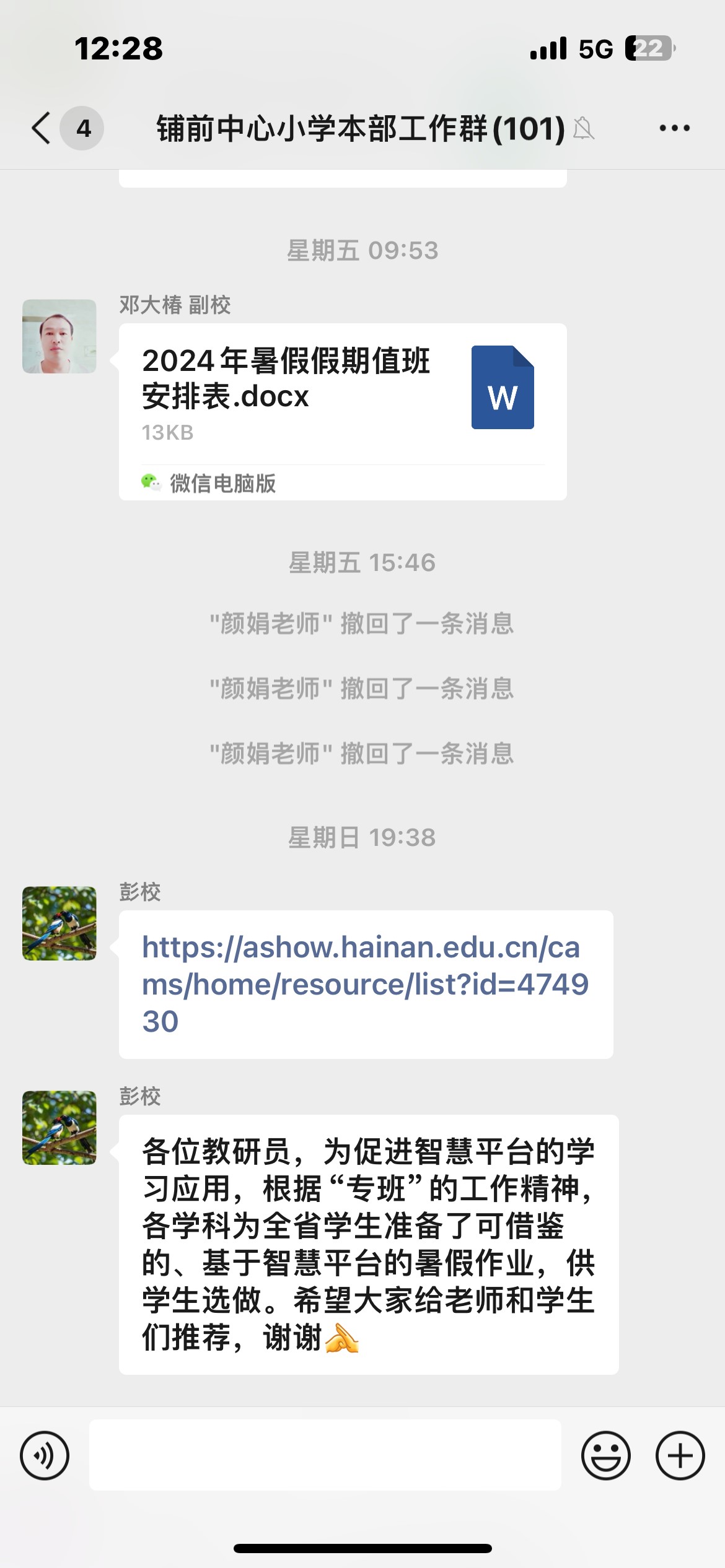Viewport: 725px width, 1568px height.
Task: View 邓大椿 副校's profile avatar
Action: pyautogui.click(x=59, y=336)
